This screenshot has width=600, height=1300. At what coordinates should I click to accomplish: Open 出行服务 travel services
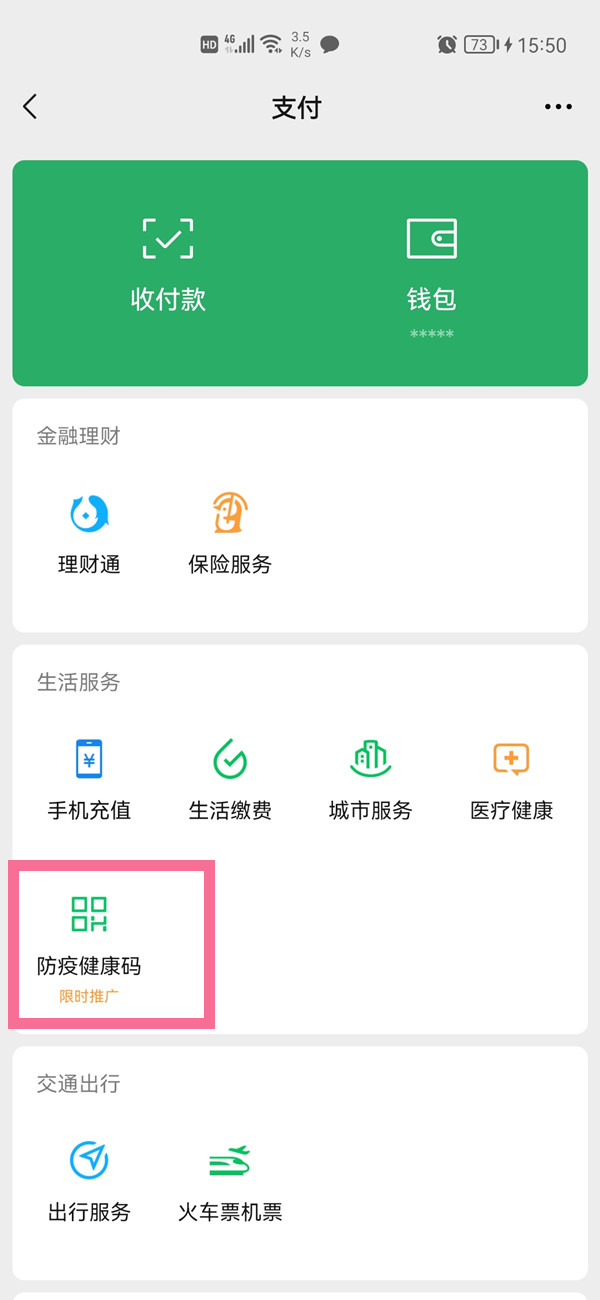89,1180
